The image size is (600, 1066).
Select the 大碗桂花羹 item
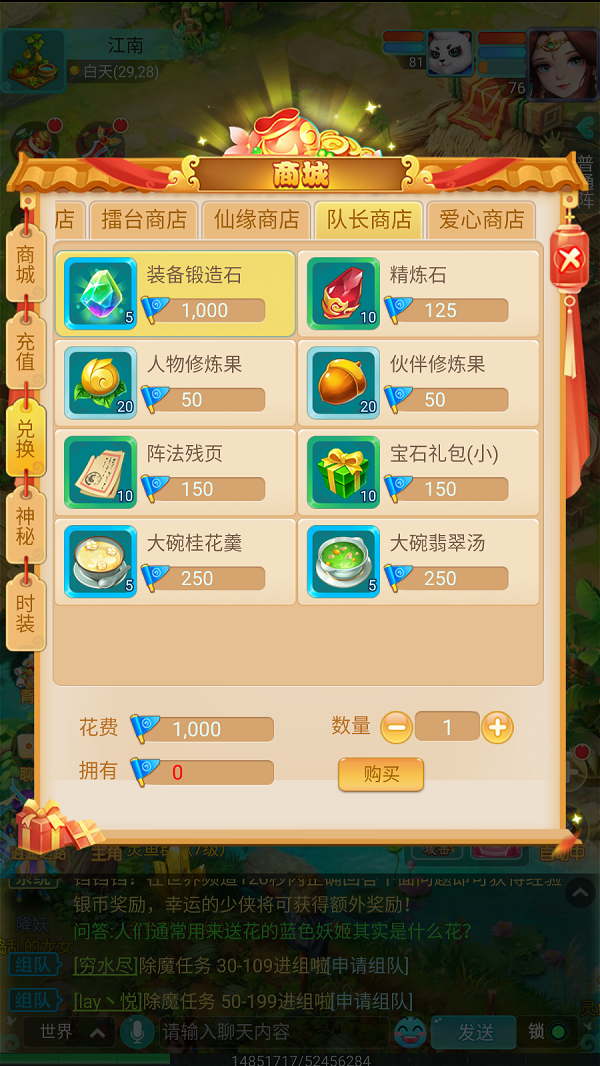175,561
